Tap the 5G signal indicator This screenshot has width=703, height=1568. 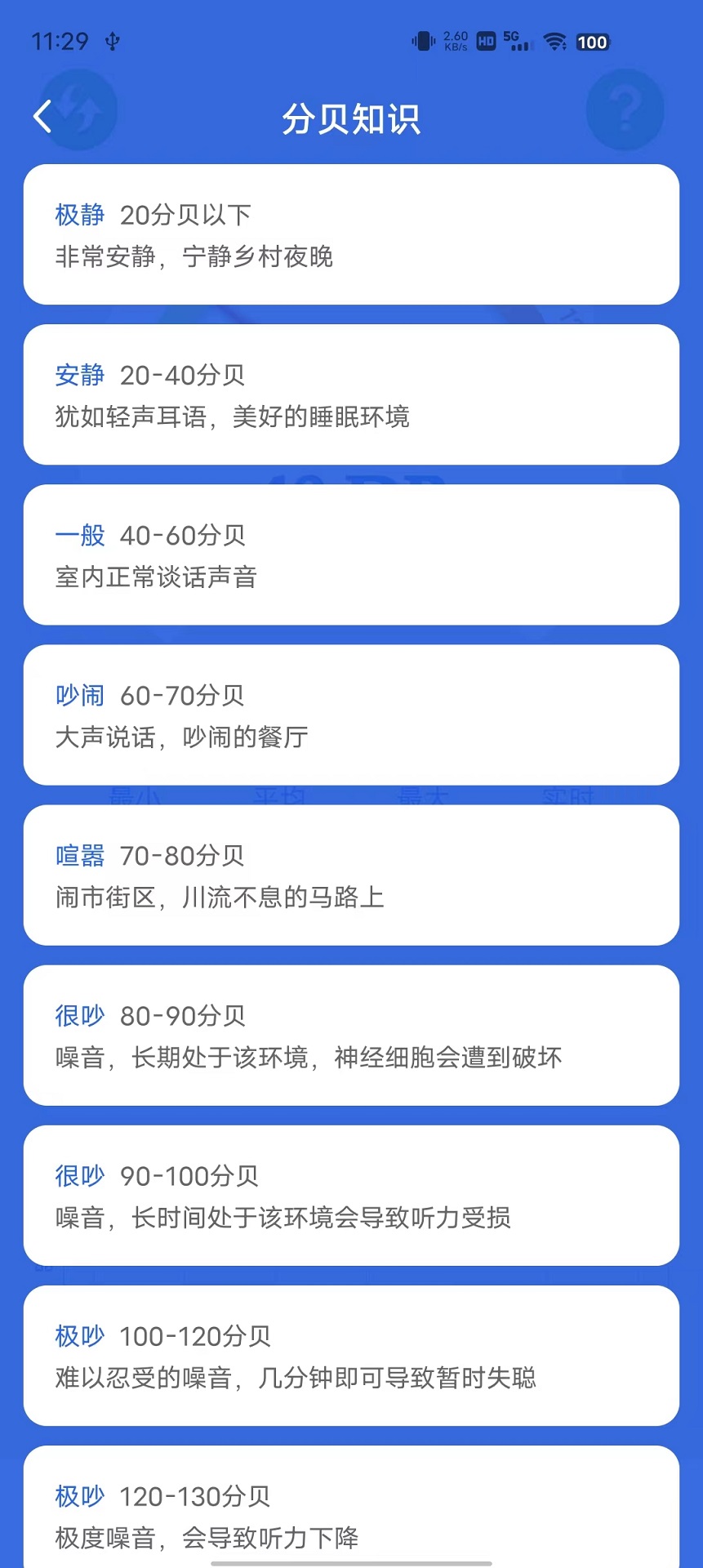[515, 41]
